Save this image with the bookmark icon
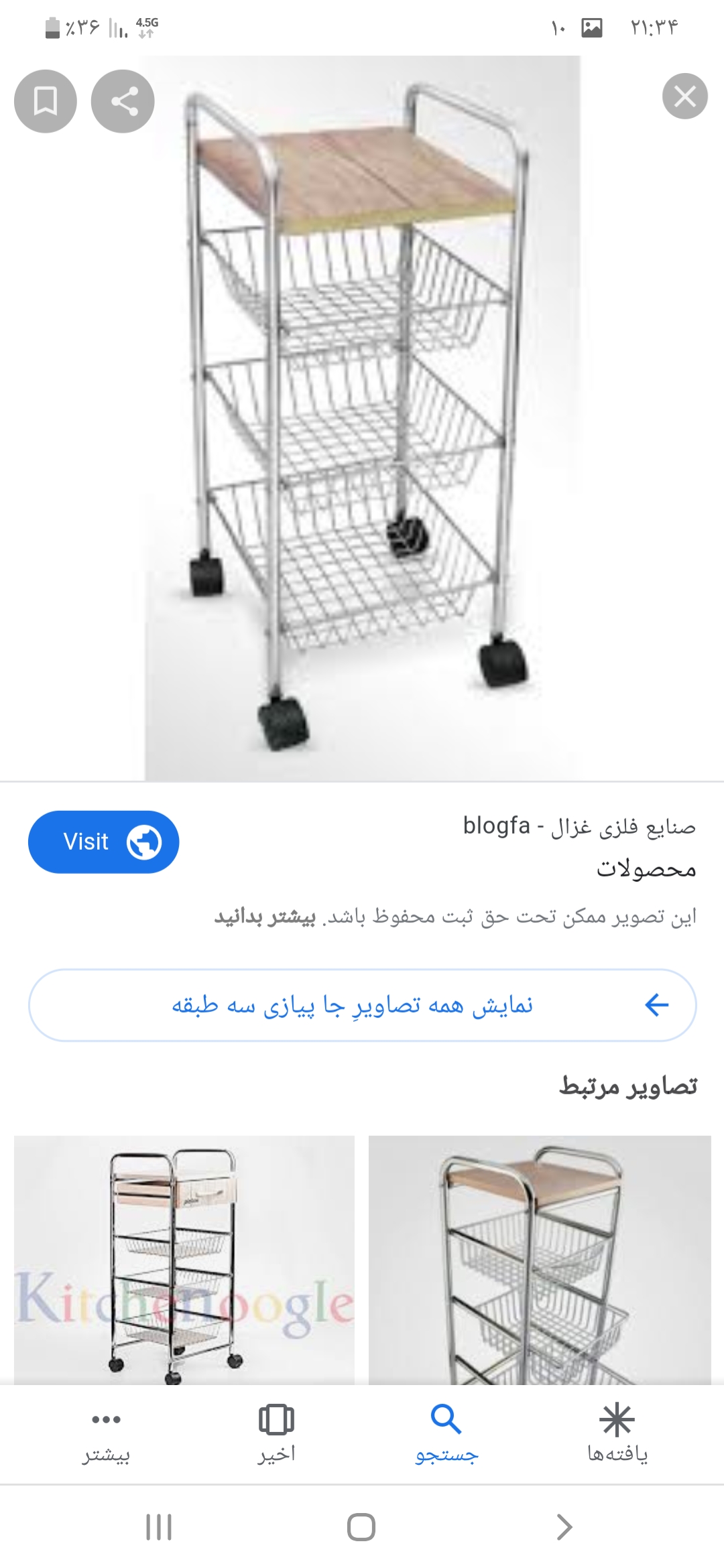Viewport: 724px width, 1568px height. point(45,101)
